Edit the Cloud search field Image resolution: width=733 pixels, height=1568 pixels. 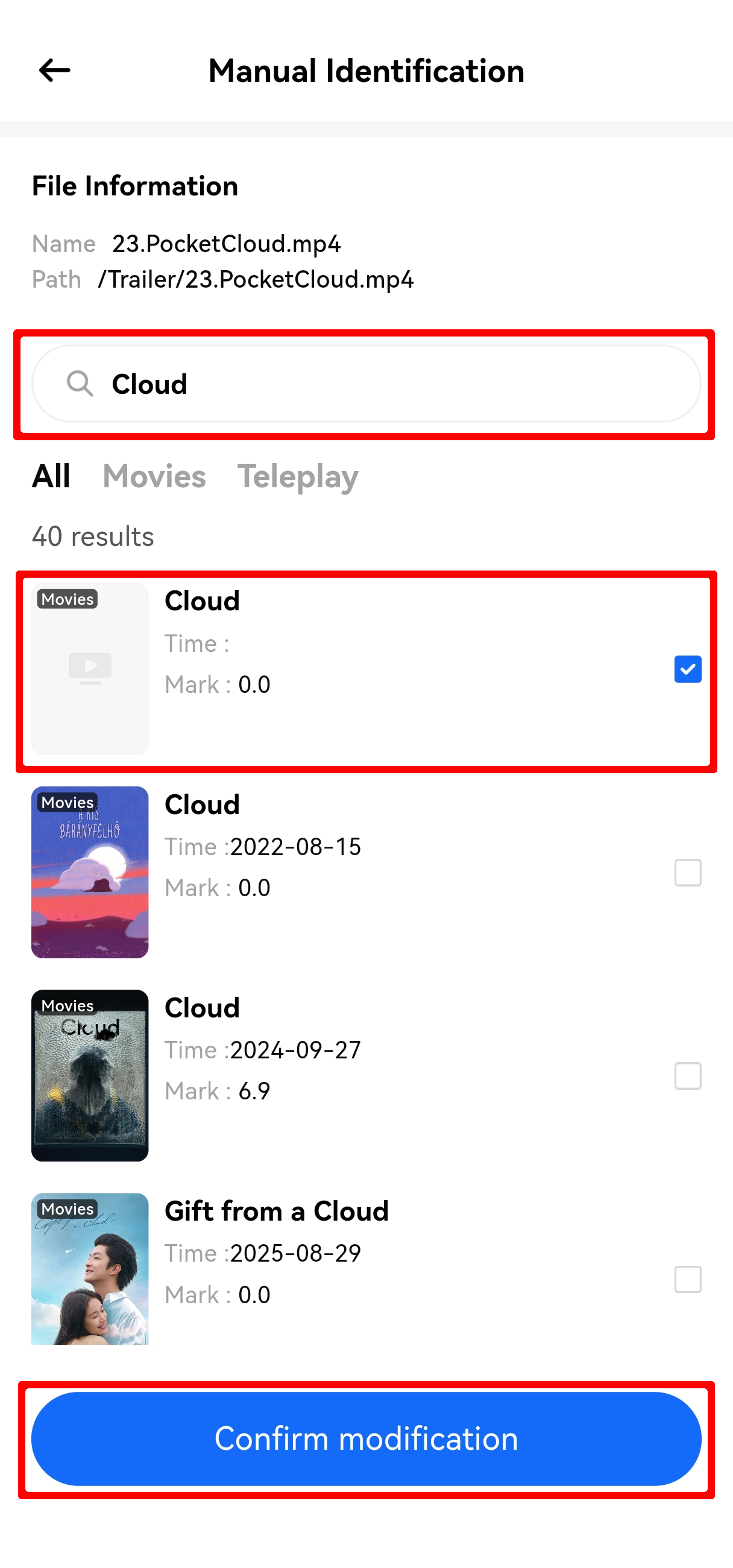pyautogui.click(x=389, y=384)
